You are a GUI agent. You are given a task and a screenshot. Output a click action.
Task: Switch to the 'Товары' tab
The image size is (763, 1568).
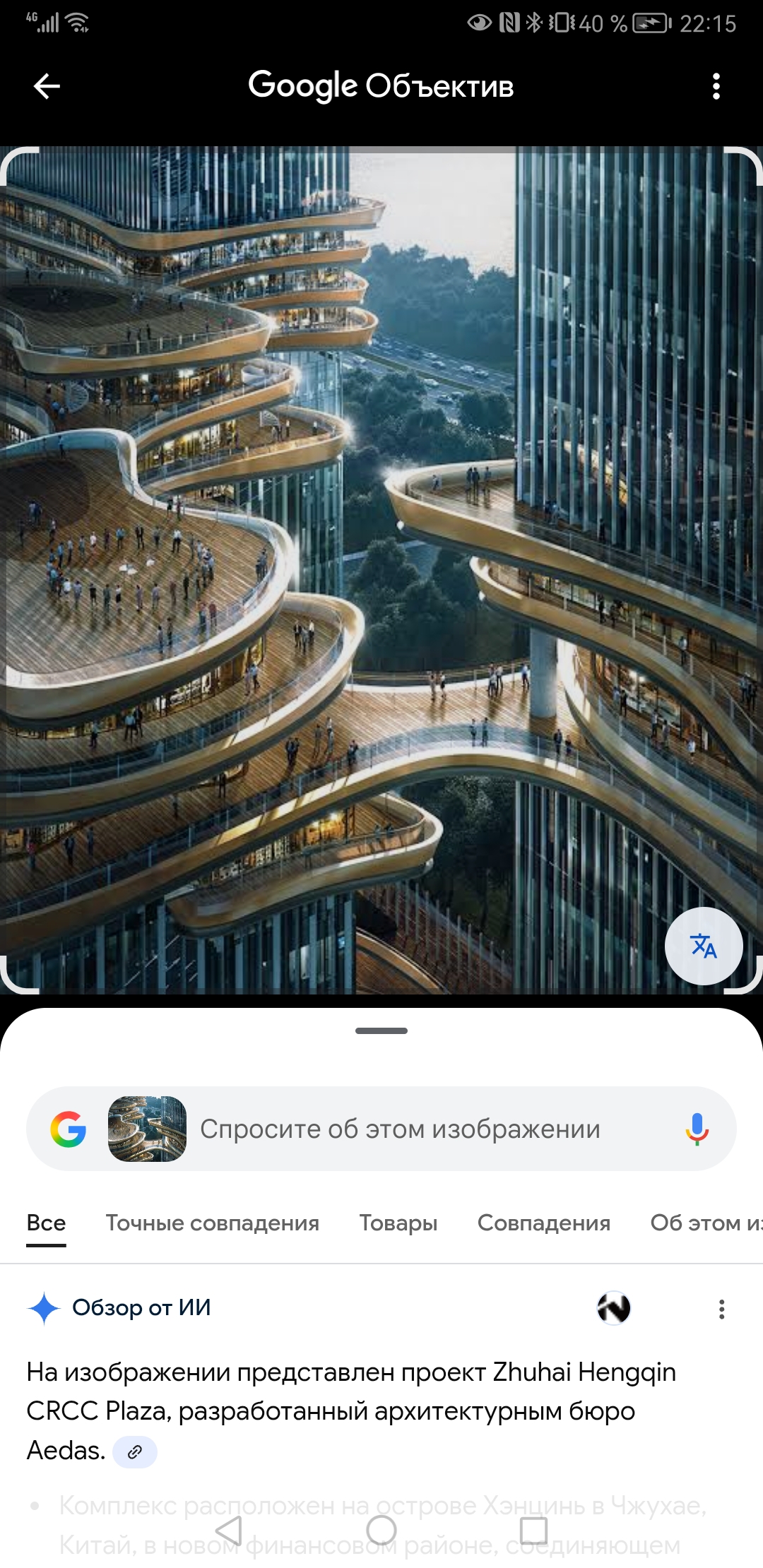pyautogui.click(x=398, y=1223)
